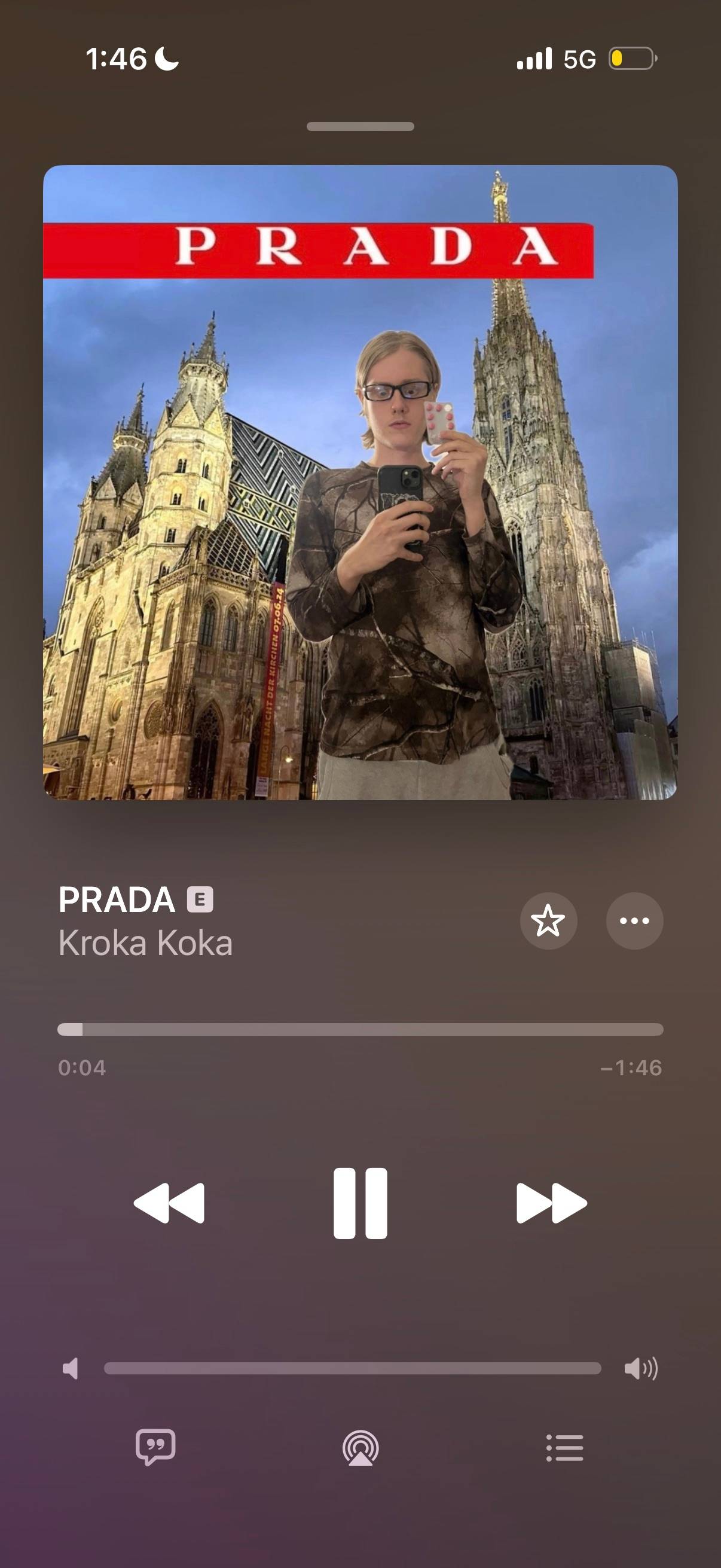Tap the volume slider to adjust volume

point(352,1368)
